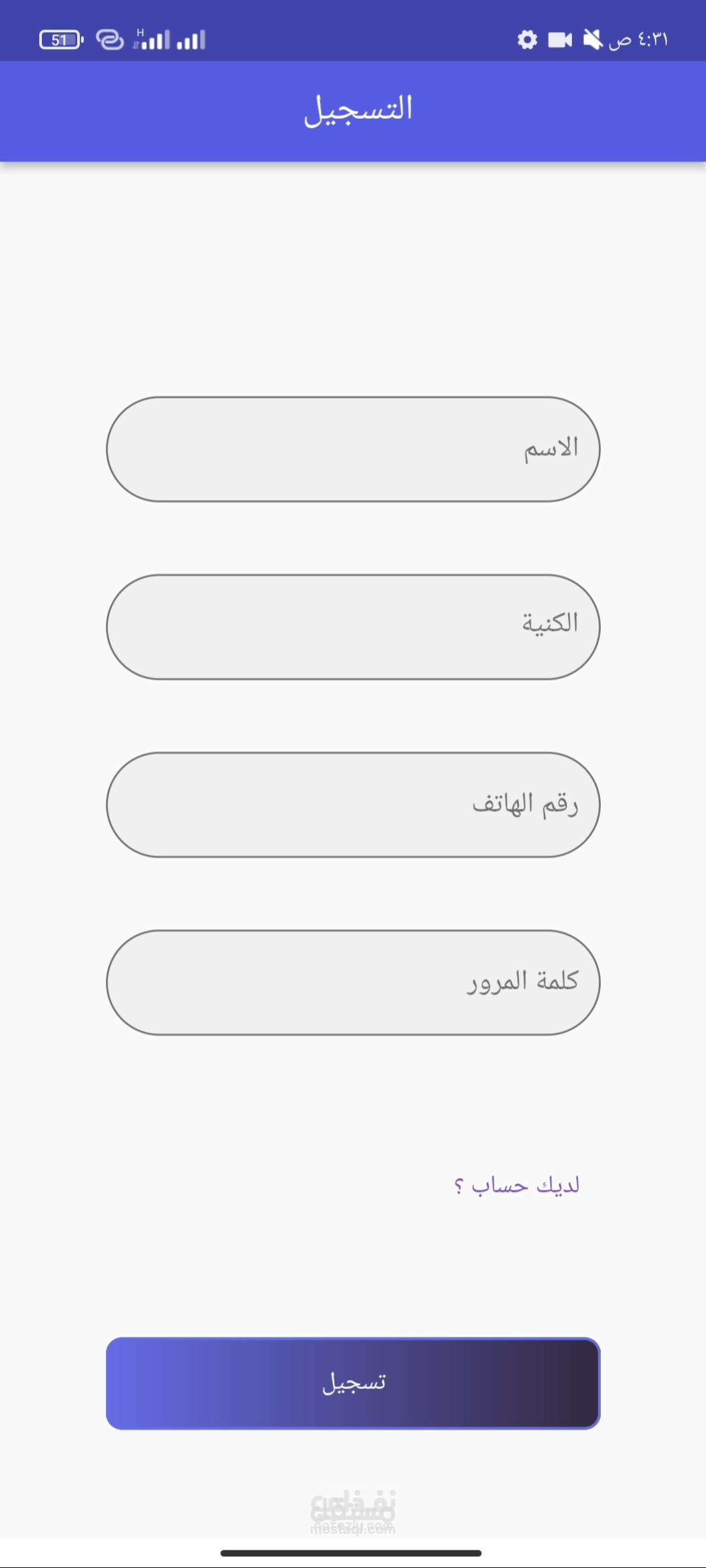Select the رقم الهاتف (phone number) field
Viewport: 706px width, 1568px height.
tap(353, 805)
